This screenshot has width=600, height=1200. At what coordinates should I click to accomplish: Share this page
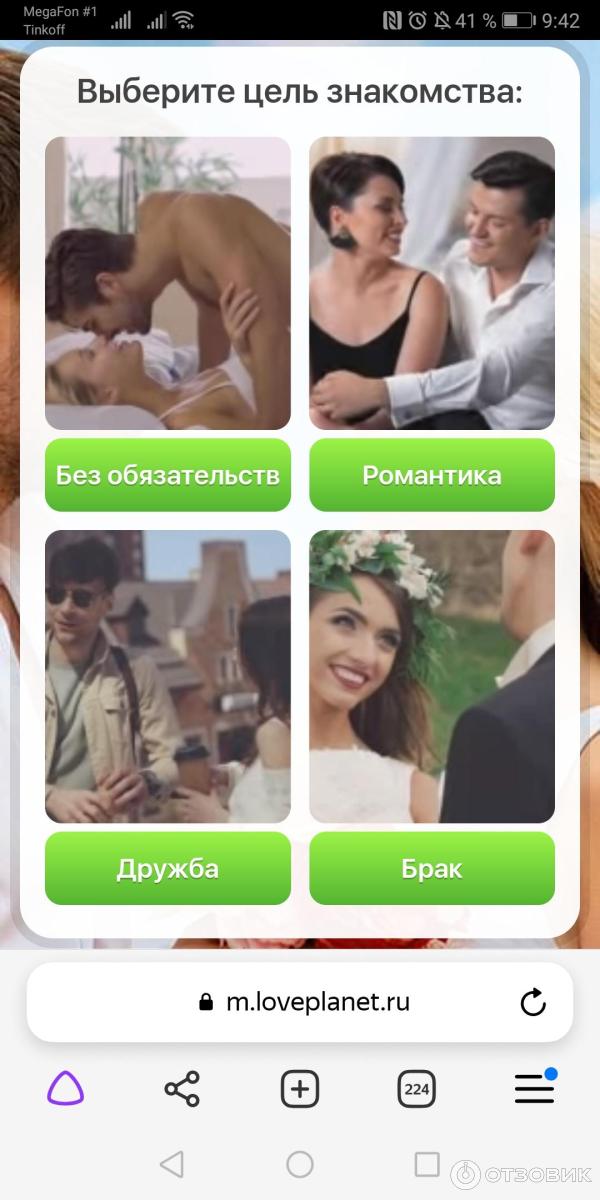[x=182, y=1088]
